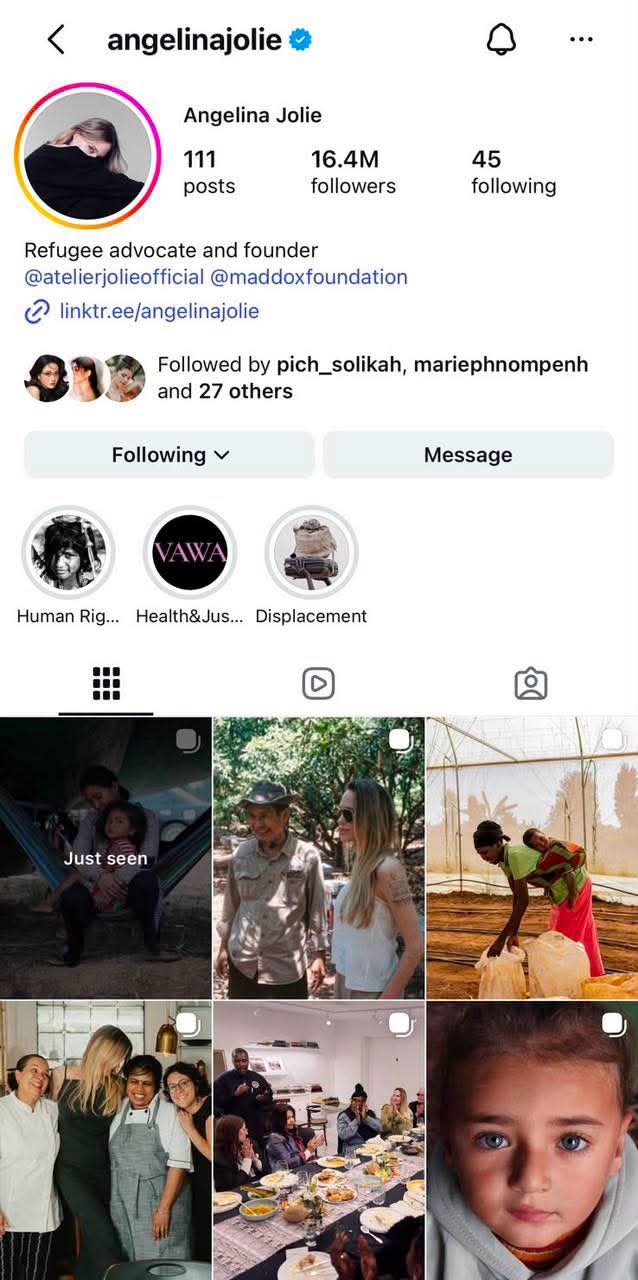Viewport: 638px width, 1280px height.
Task: Open the notifications bell for this profile
Action: [501, 39]
